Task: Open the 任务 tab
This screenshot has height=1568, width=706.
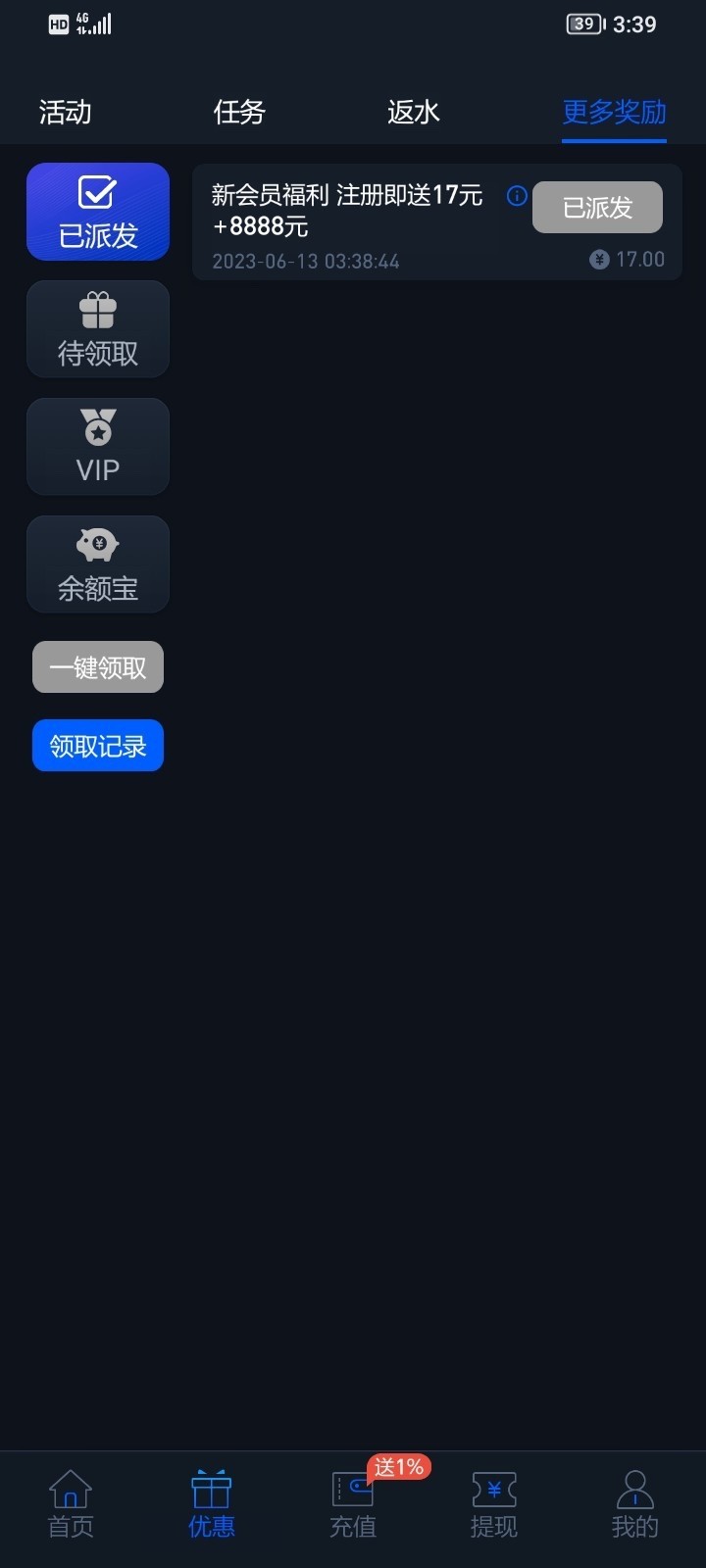Action: (239, 113)
